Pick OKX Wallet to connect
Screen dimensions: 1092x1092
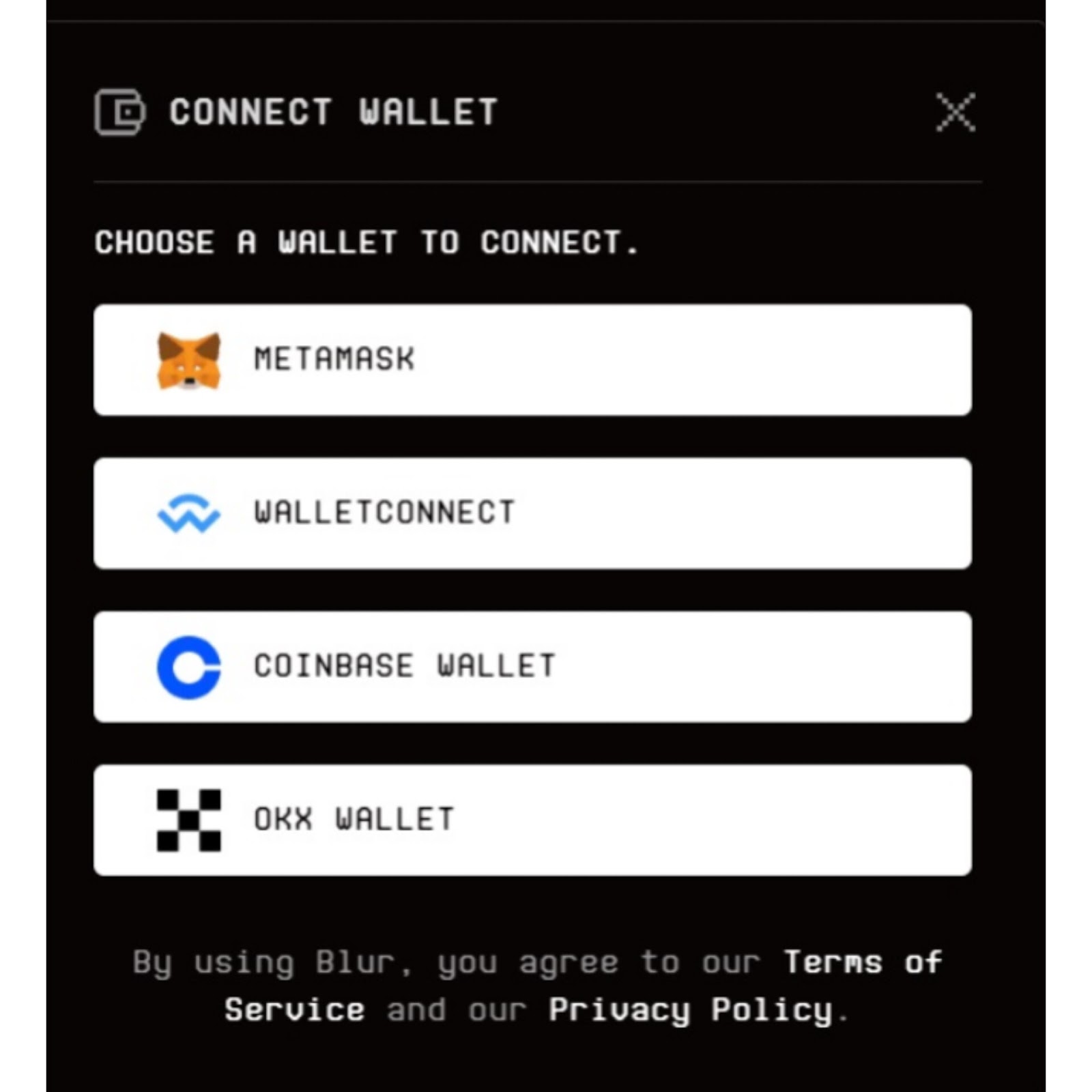(x=532, y=820)
